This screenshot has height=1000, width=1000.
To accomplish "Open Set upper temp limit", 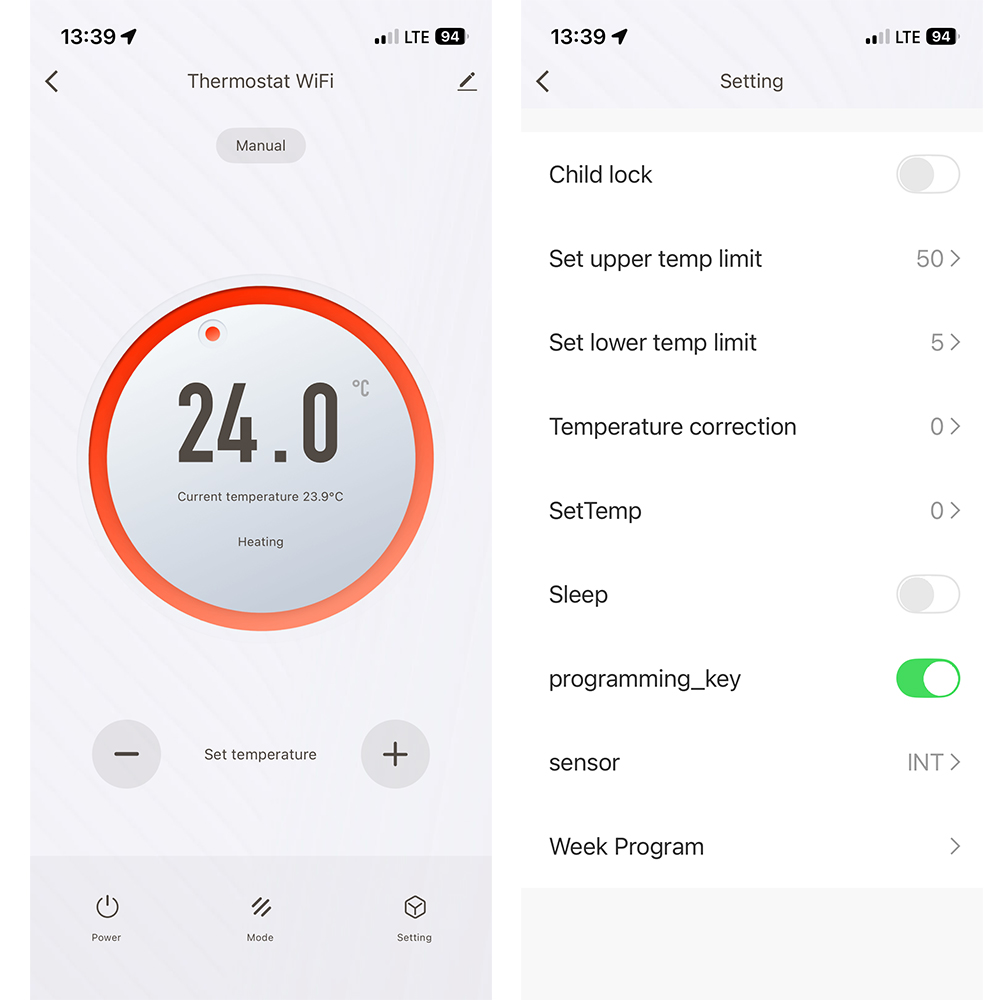I will click(752, 259).
